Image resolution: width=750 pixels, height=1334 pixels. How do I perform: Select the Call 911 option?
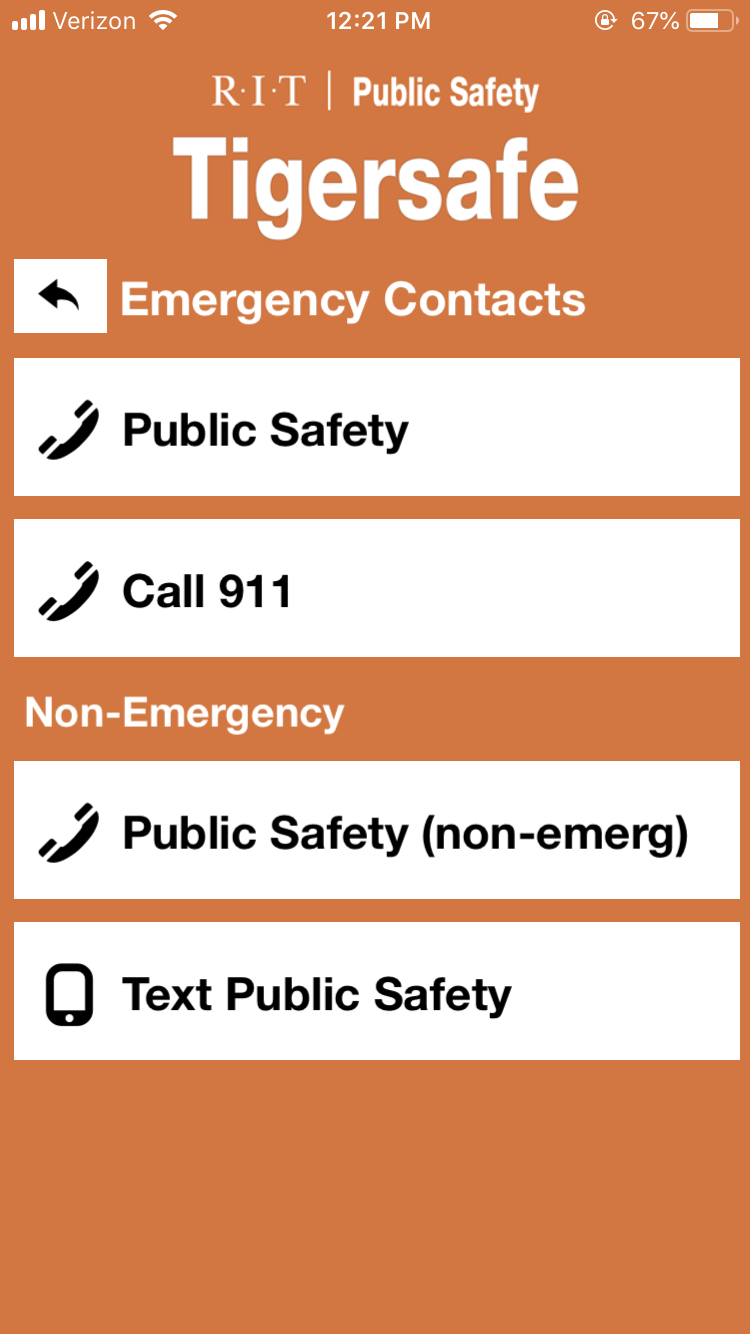coord(376,588)
